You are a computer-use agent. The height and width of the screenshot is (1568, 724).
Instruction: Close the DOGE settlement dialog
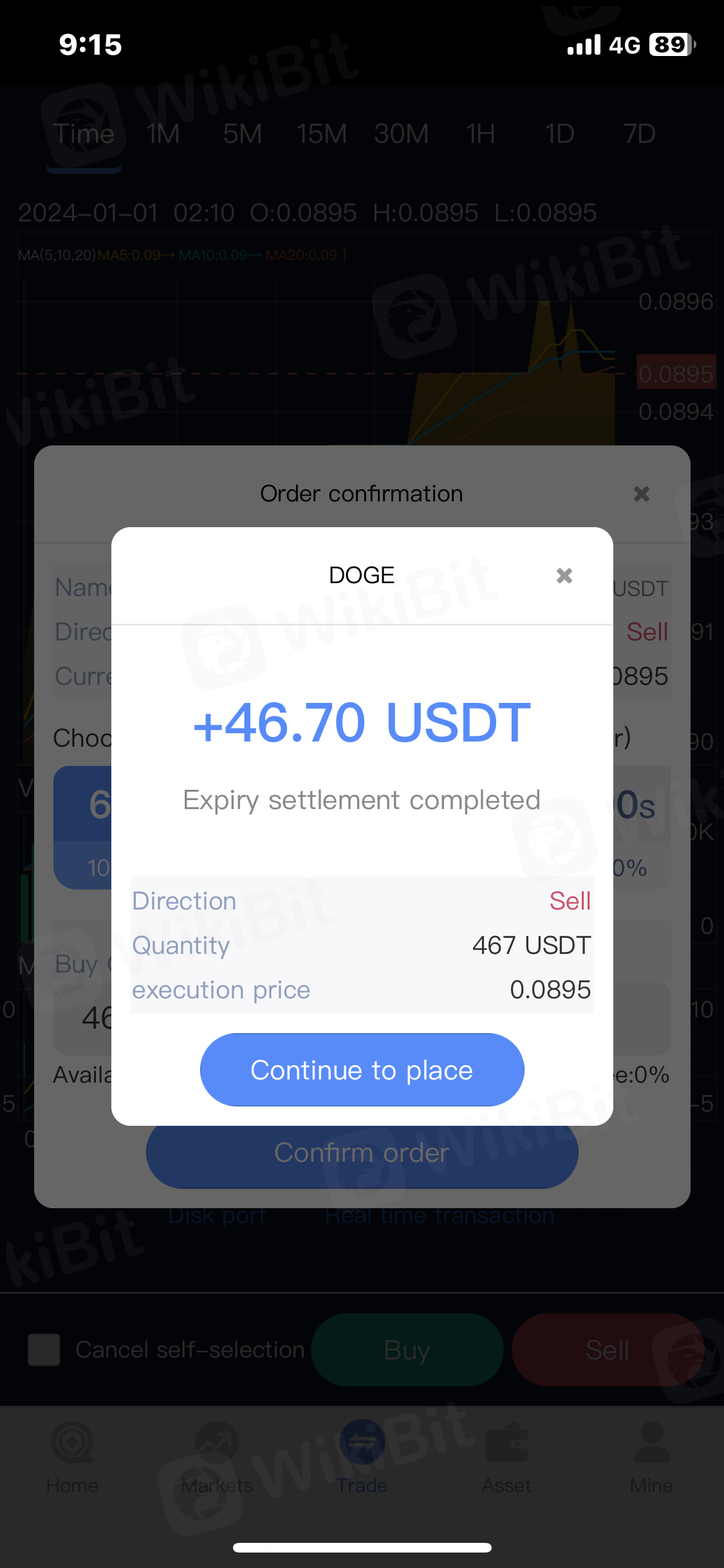click(x=564, y=575)
